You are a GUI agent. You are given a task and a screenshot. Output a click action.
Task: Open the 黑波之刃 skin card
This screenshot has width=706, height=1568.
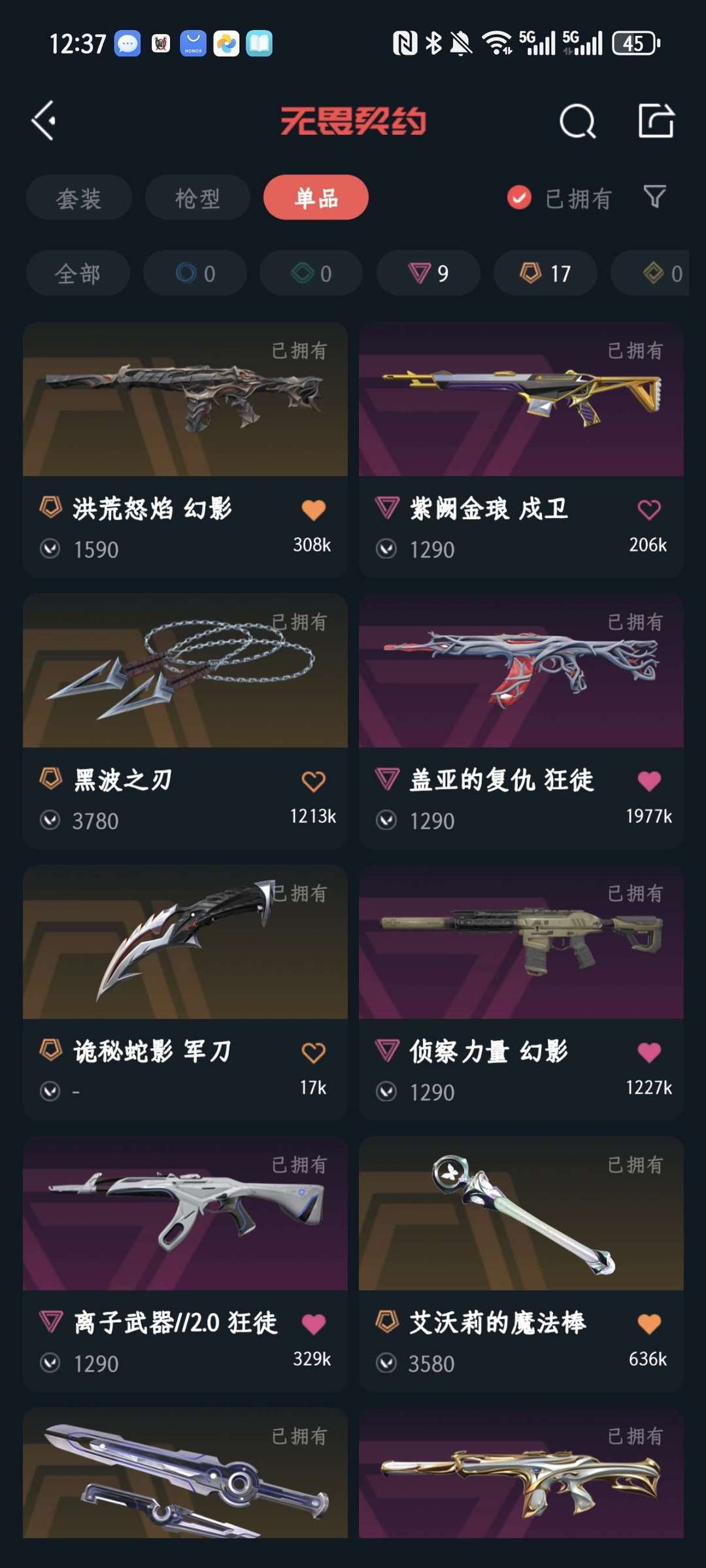pos(185,721)
